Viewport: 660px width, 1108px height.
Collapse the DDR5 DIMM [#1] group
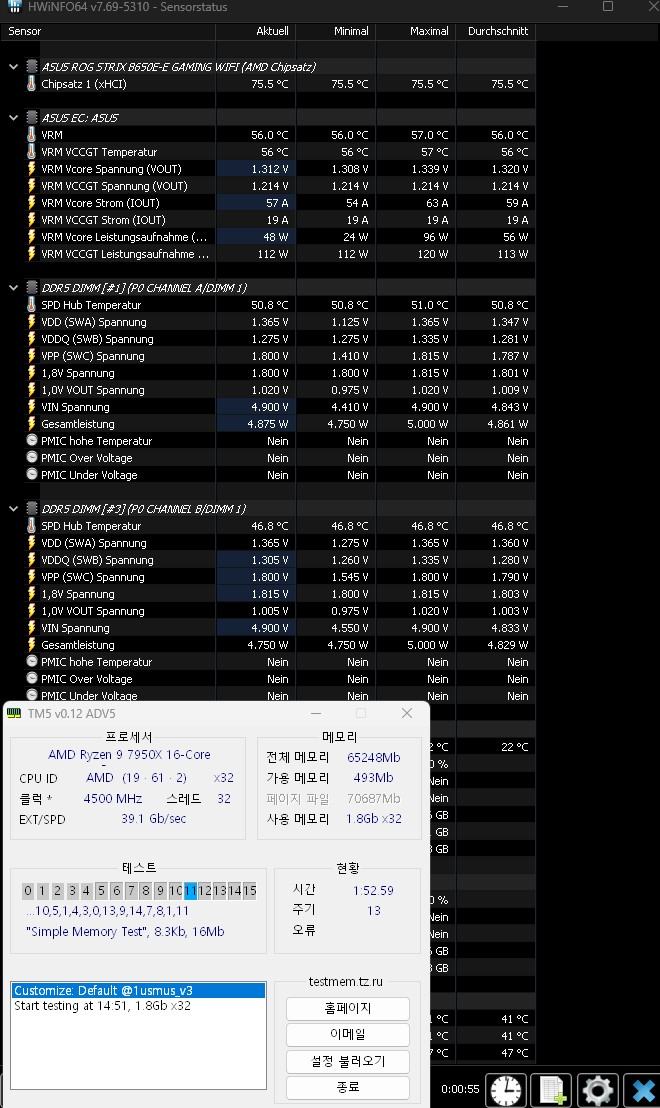13,288
